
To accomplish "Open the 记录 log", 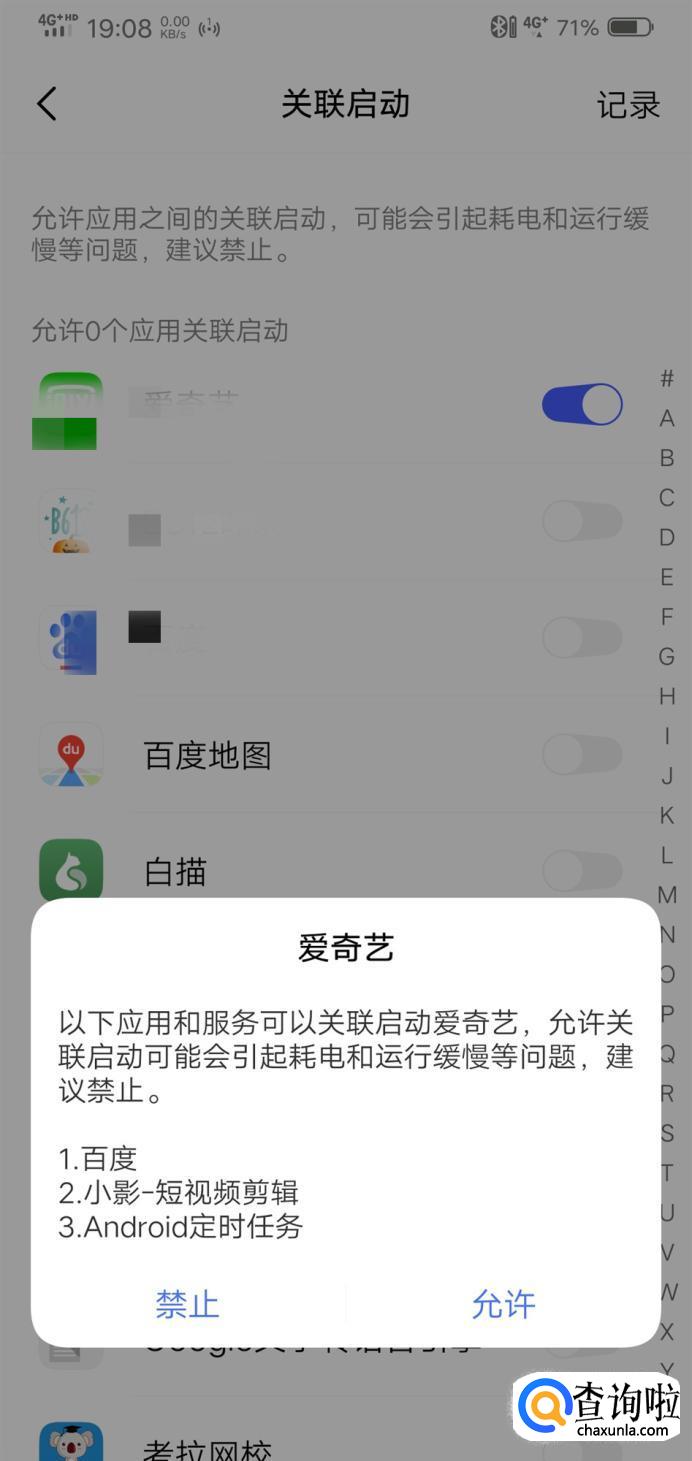I will [628, 105].
